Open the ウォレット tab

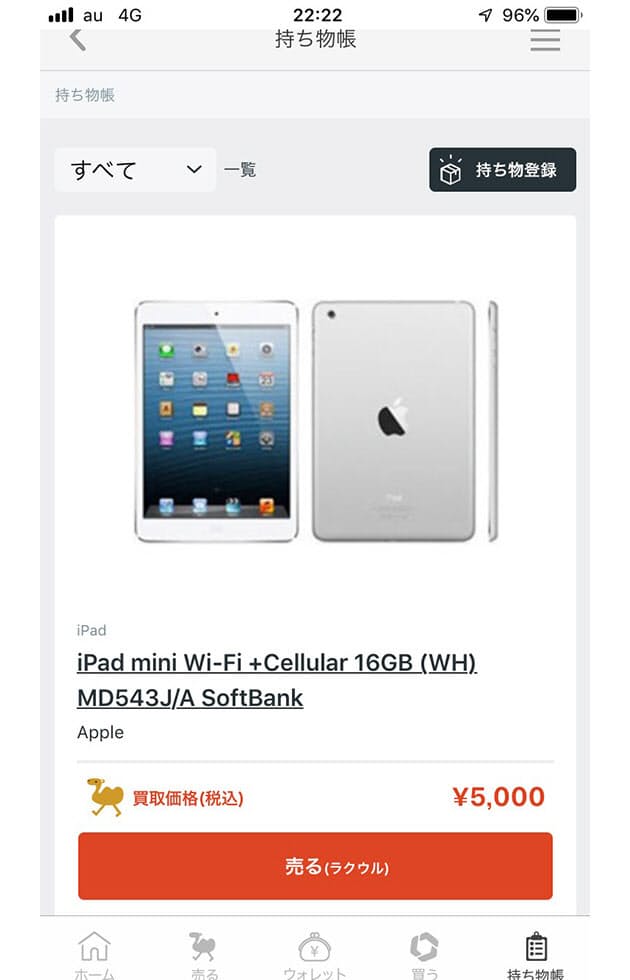click(314, 954)
